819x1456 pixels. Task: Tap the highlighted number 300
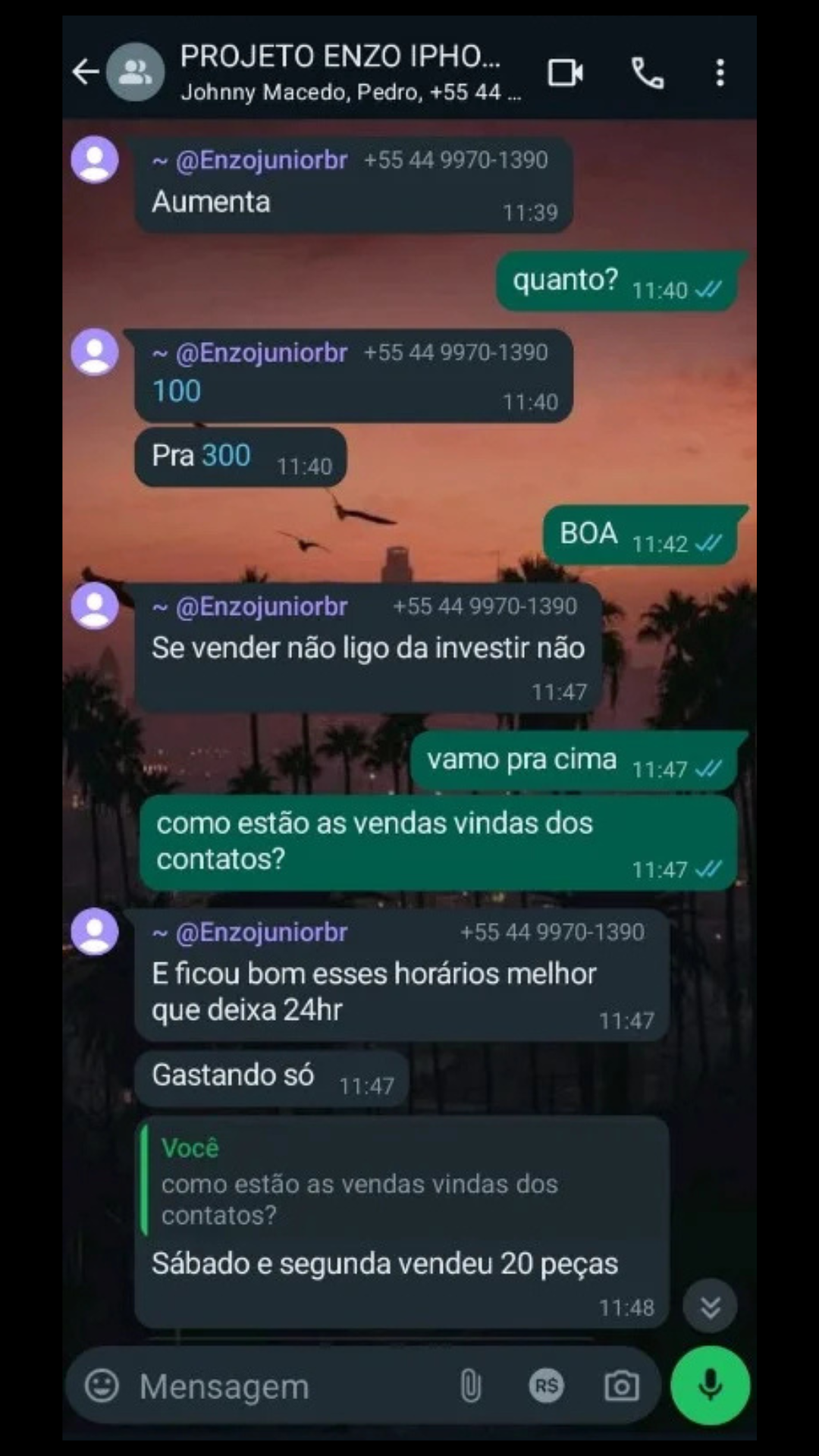pos(225,455)
